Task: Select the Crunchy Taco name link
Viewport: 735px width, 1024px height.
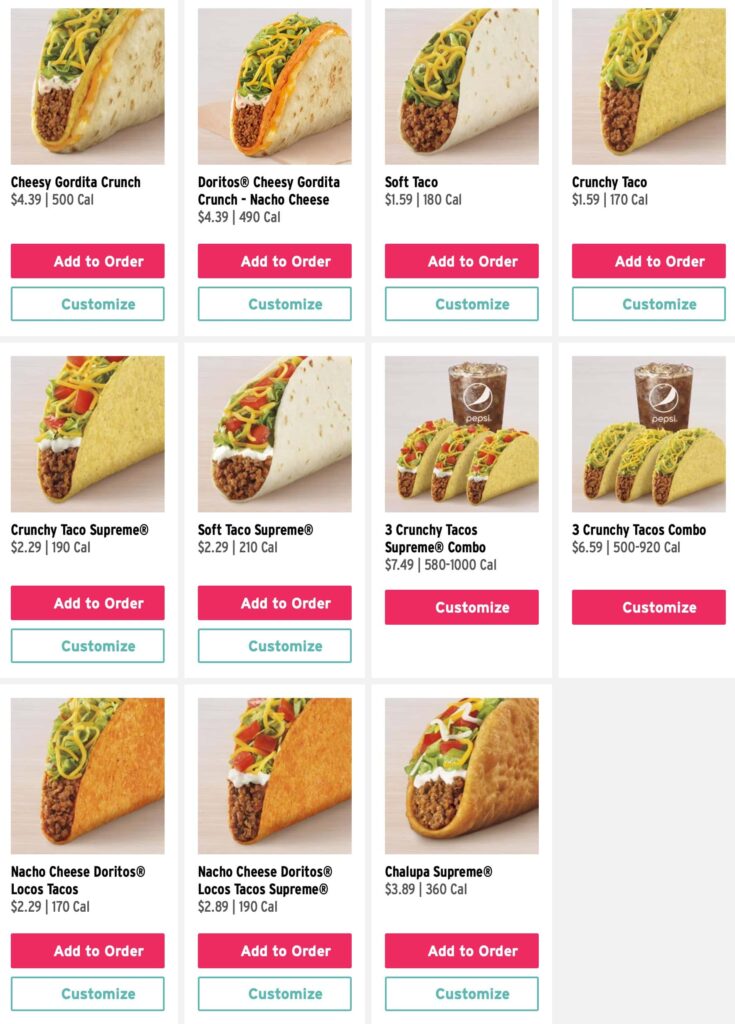Action: [x=611, y=183]
